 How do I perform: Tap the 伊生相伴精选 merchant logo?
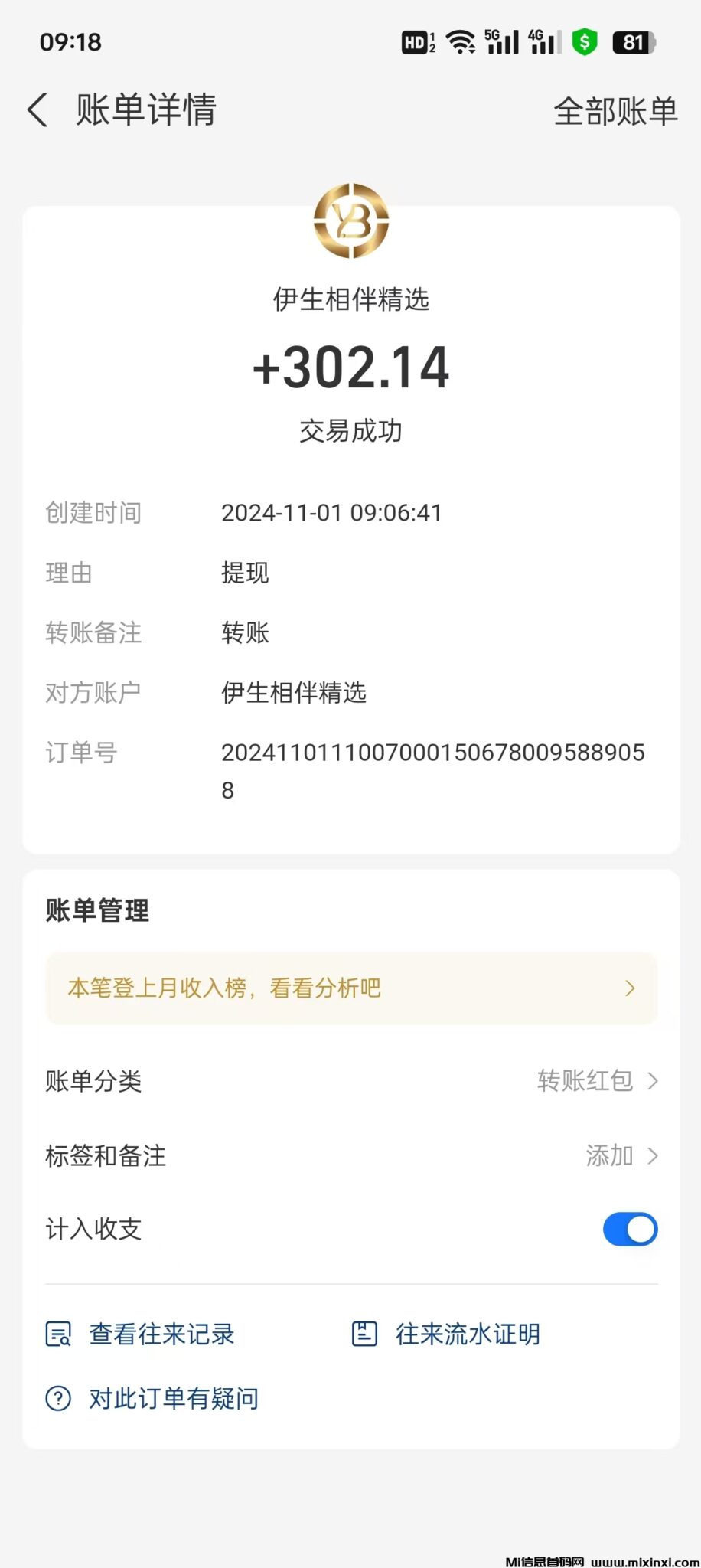[x=350, y=221]
